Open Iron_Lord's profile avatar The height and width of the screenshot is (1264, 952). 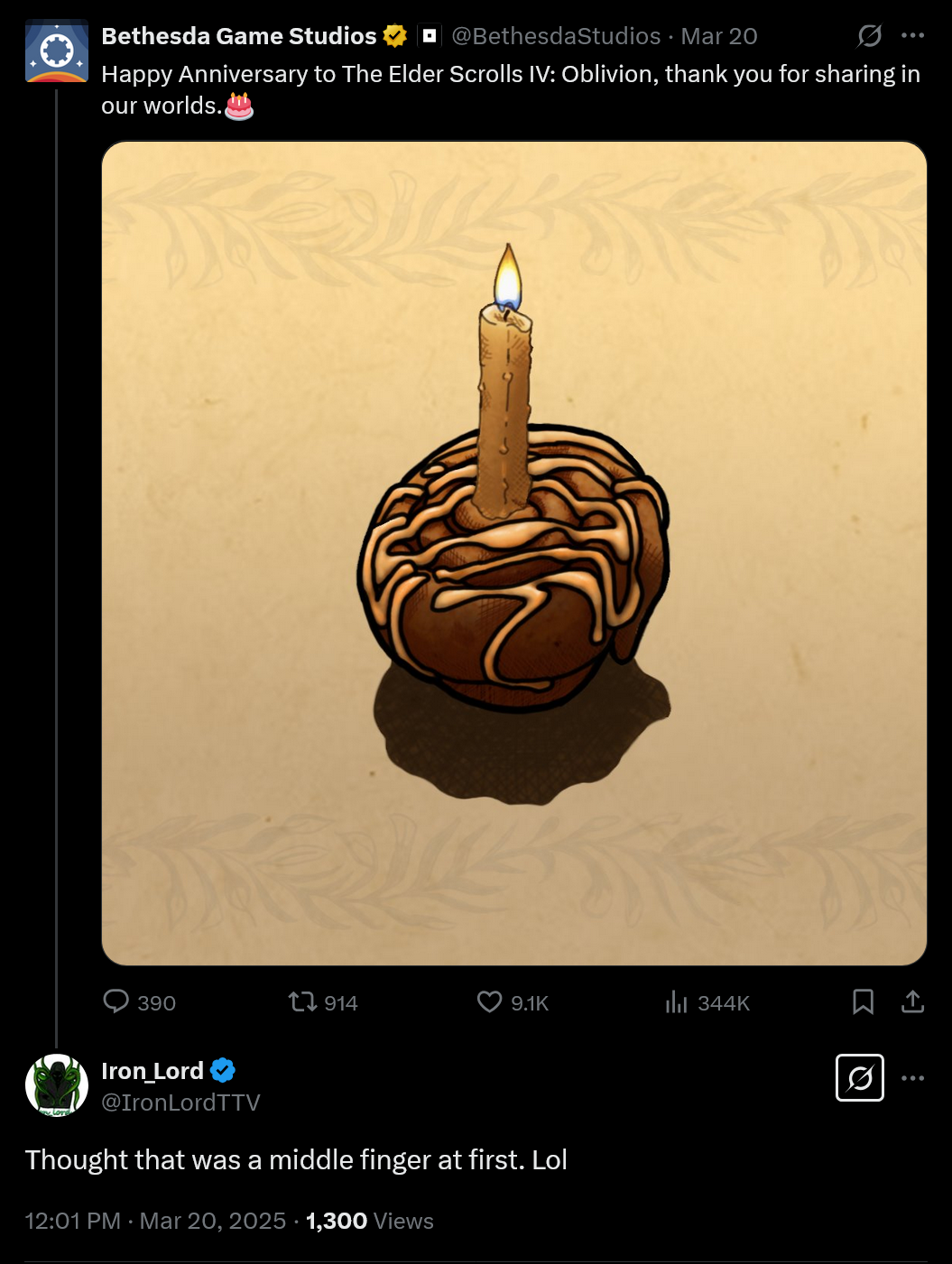[57, 1085]
